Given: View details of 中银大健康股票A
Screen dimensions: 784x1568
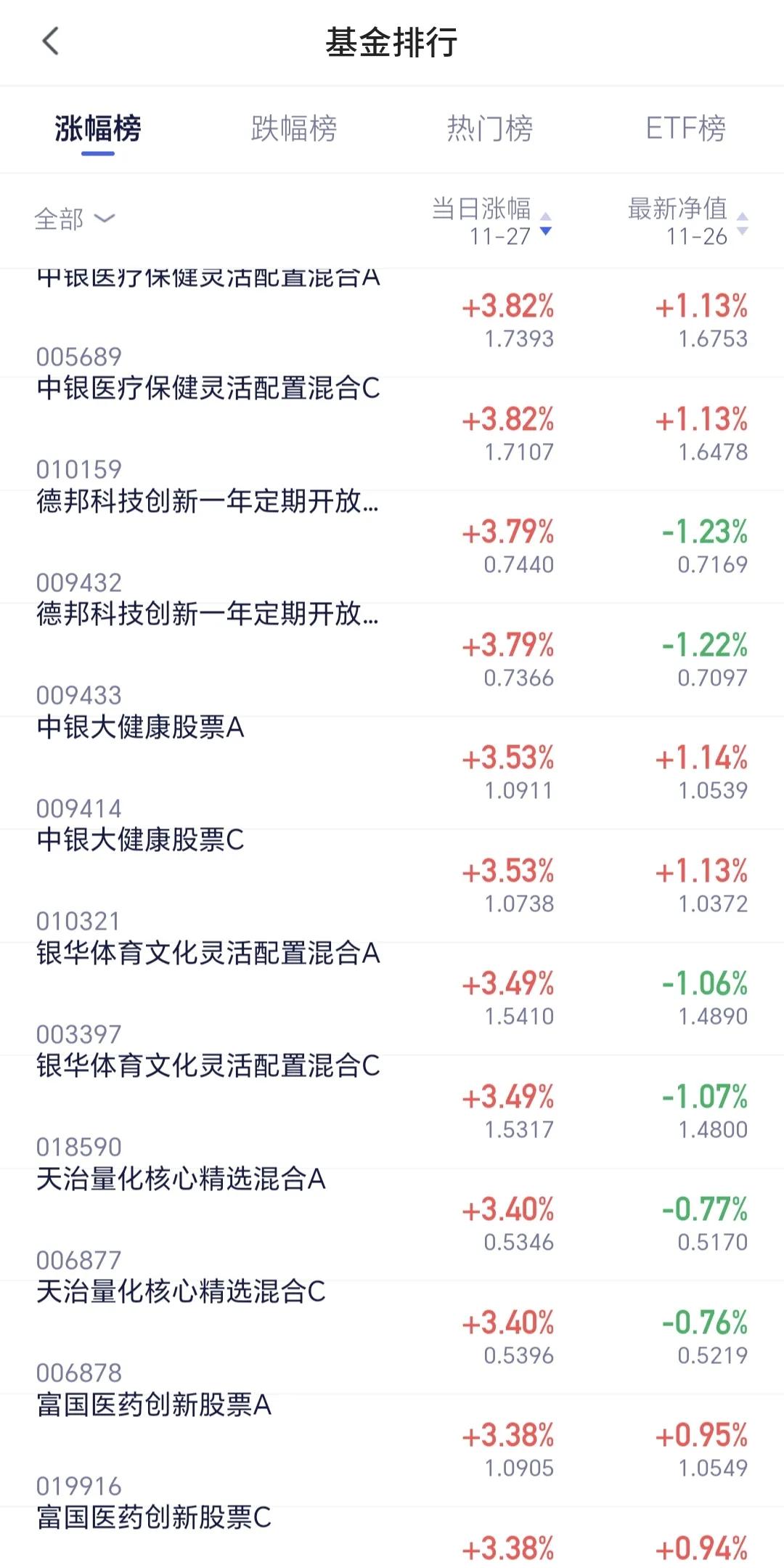Looking at the screenshot, I should 392,772.
